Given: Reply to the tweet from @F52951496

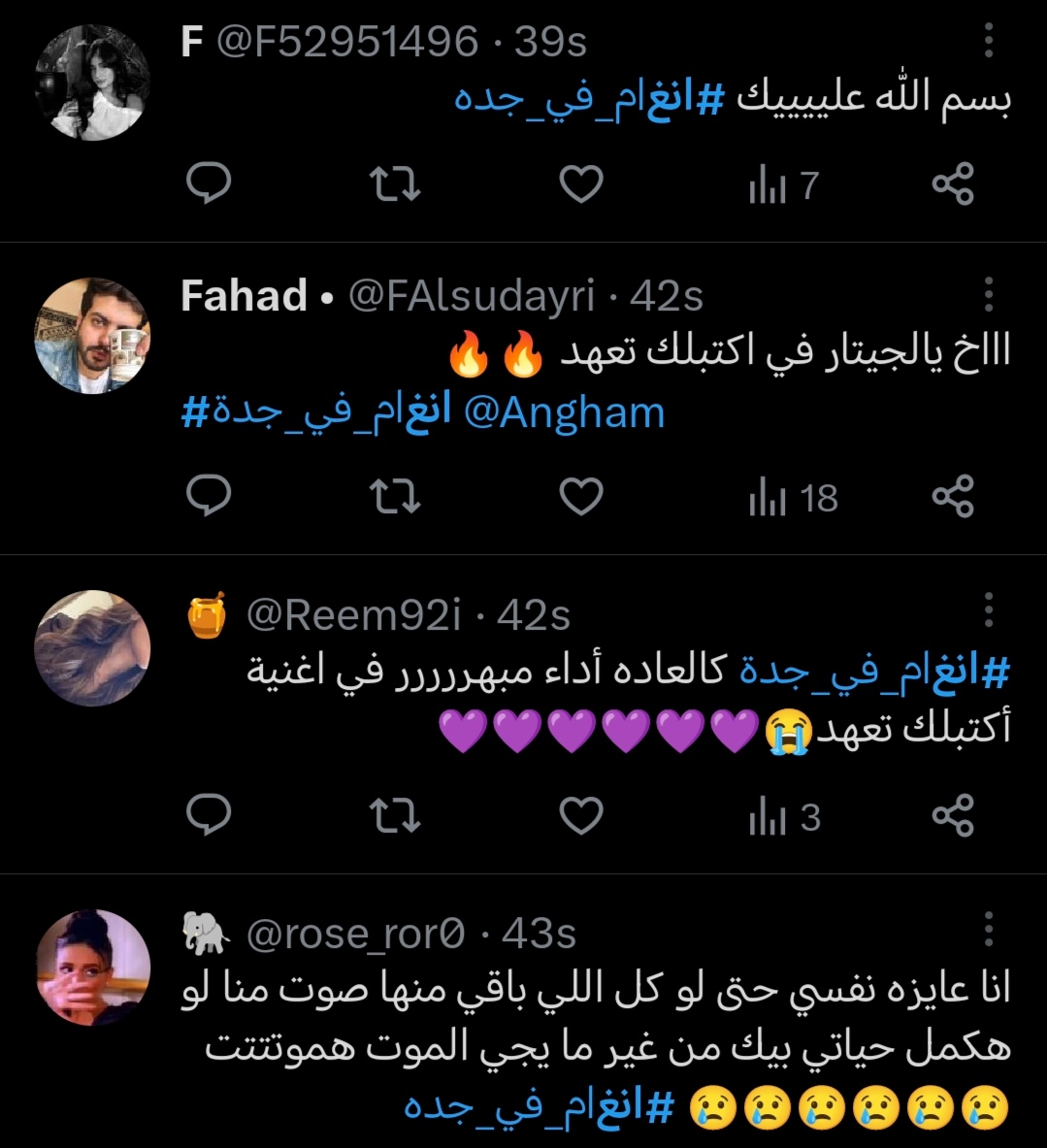Looking at the screenshot, I should click(x=208, y=184).
